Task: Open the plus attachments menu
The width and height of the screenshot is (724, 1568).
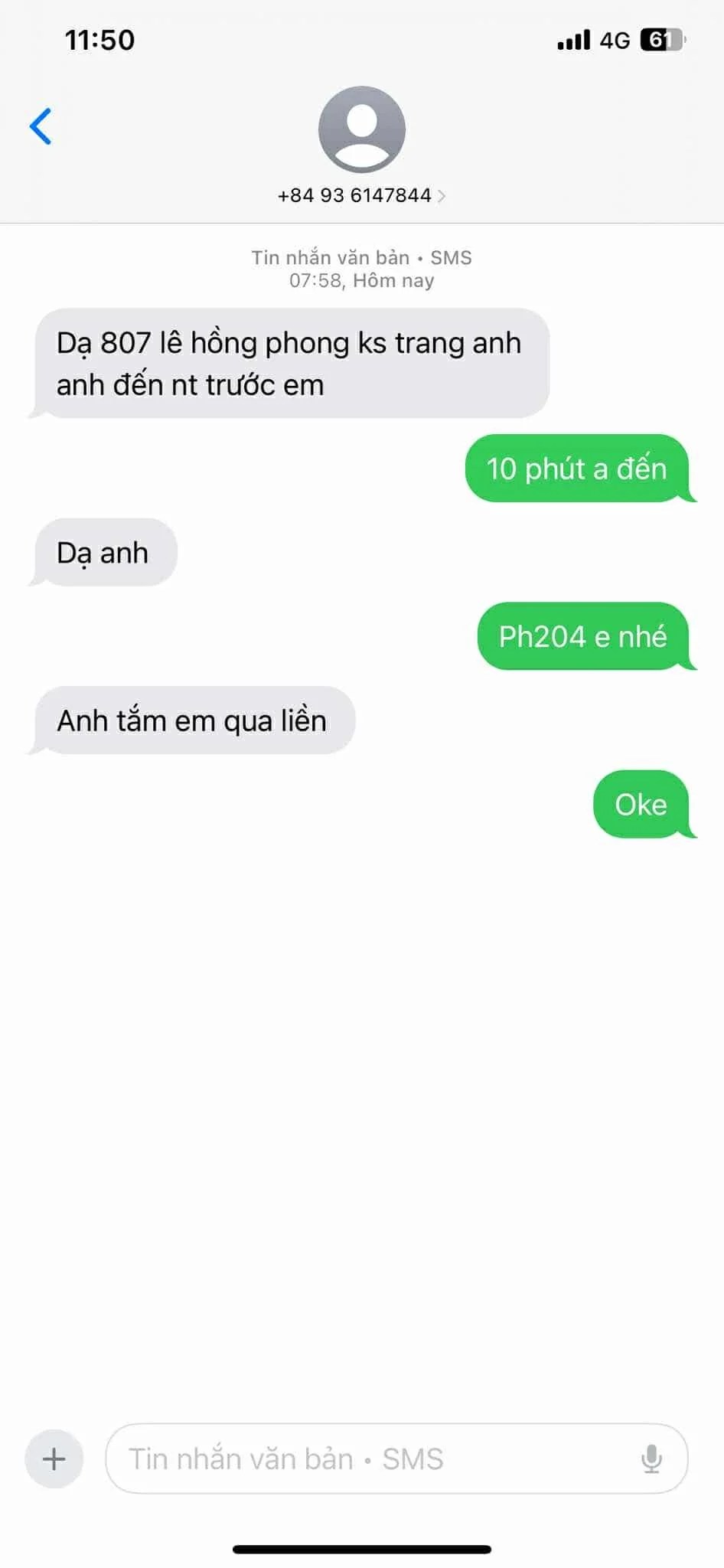Action: pos(54,1459)
